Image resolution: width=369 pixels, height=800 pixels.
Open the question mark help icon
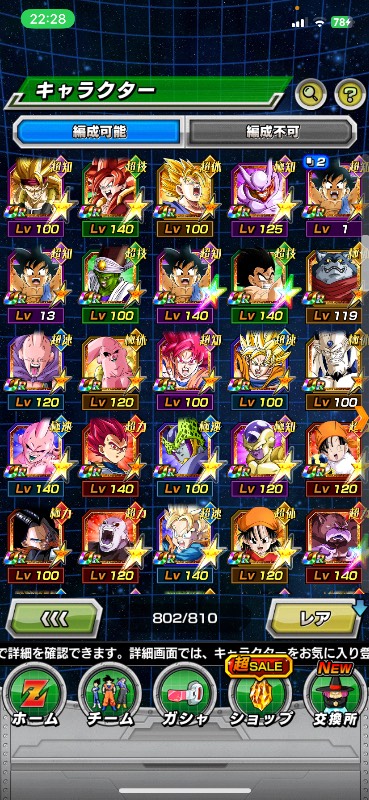point(350,94)
